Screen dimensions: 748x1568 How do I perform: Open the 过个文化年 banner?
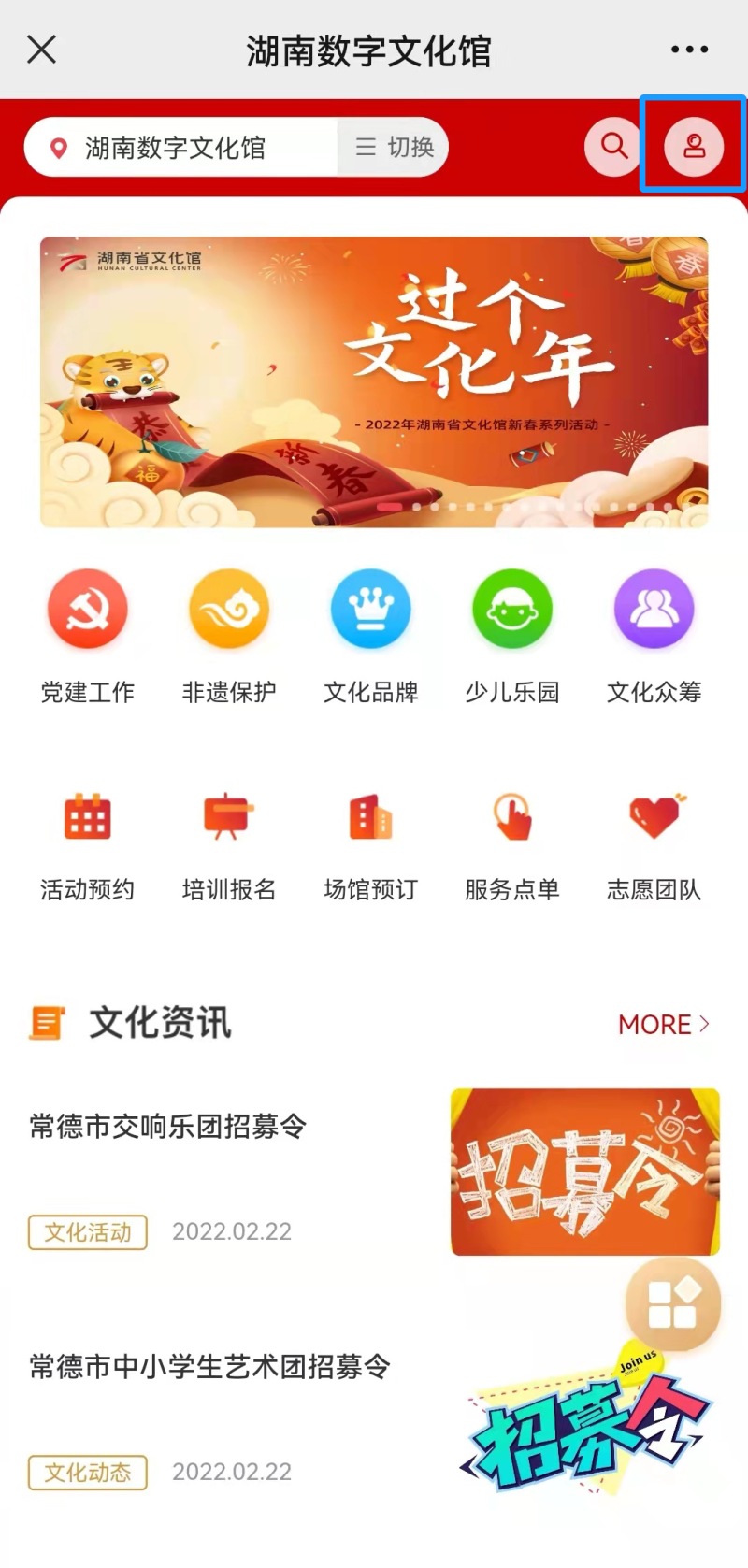(x=374, y=381)
